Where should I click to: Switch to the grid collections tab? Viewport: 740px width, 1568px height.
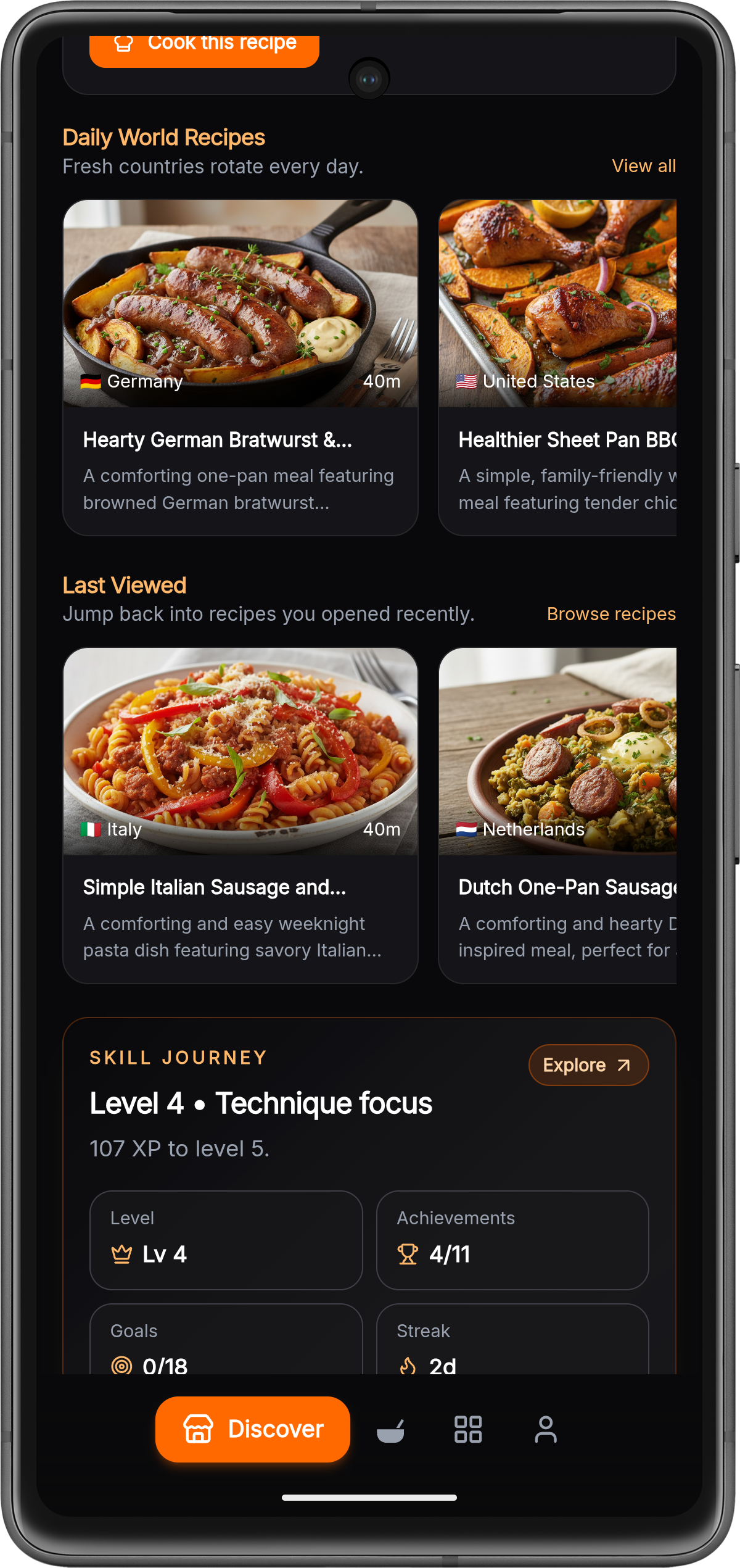[468, 1430]
